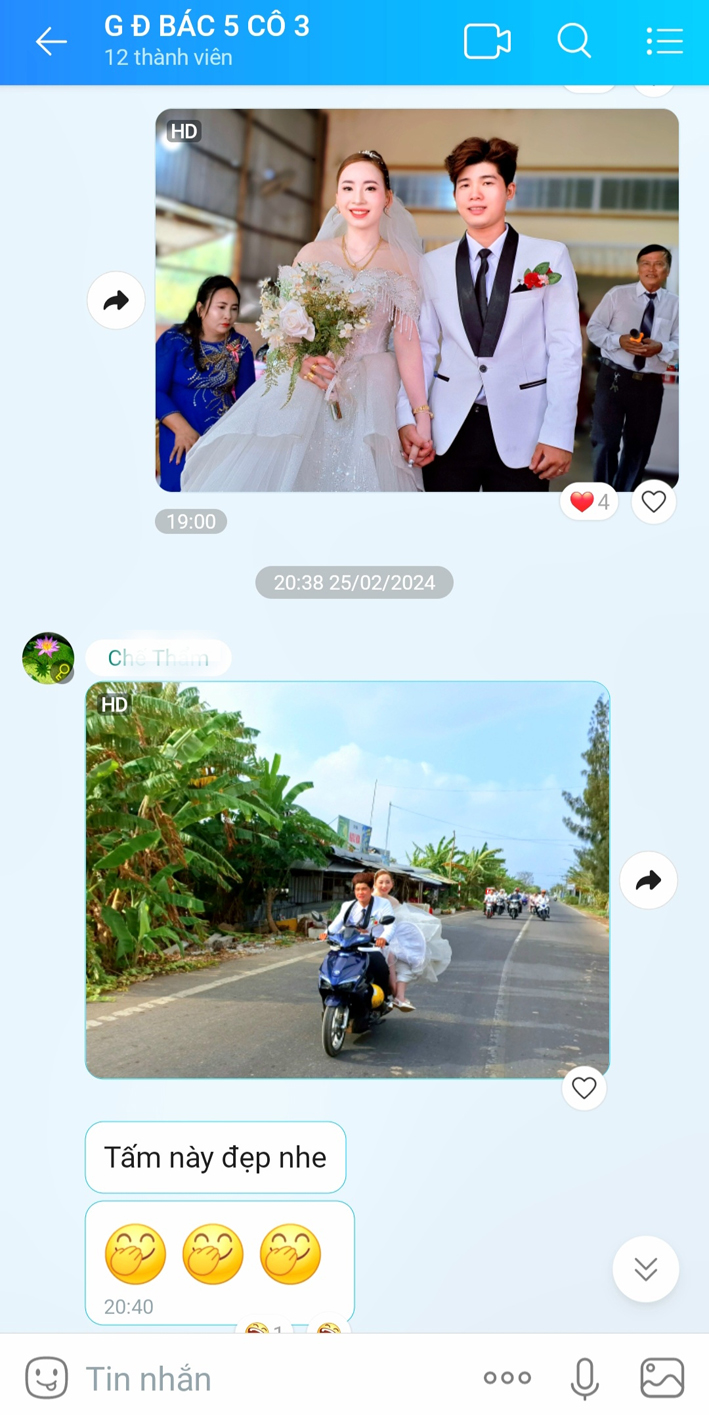Viewport: 709px width, 1415px height.
Task: Jump to the latest messages
Action: click(x=645, y=1269)
